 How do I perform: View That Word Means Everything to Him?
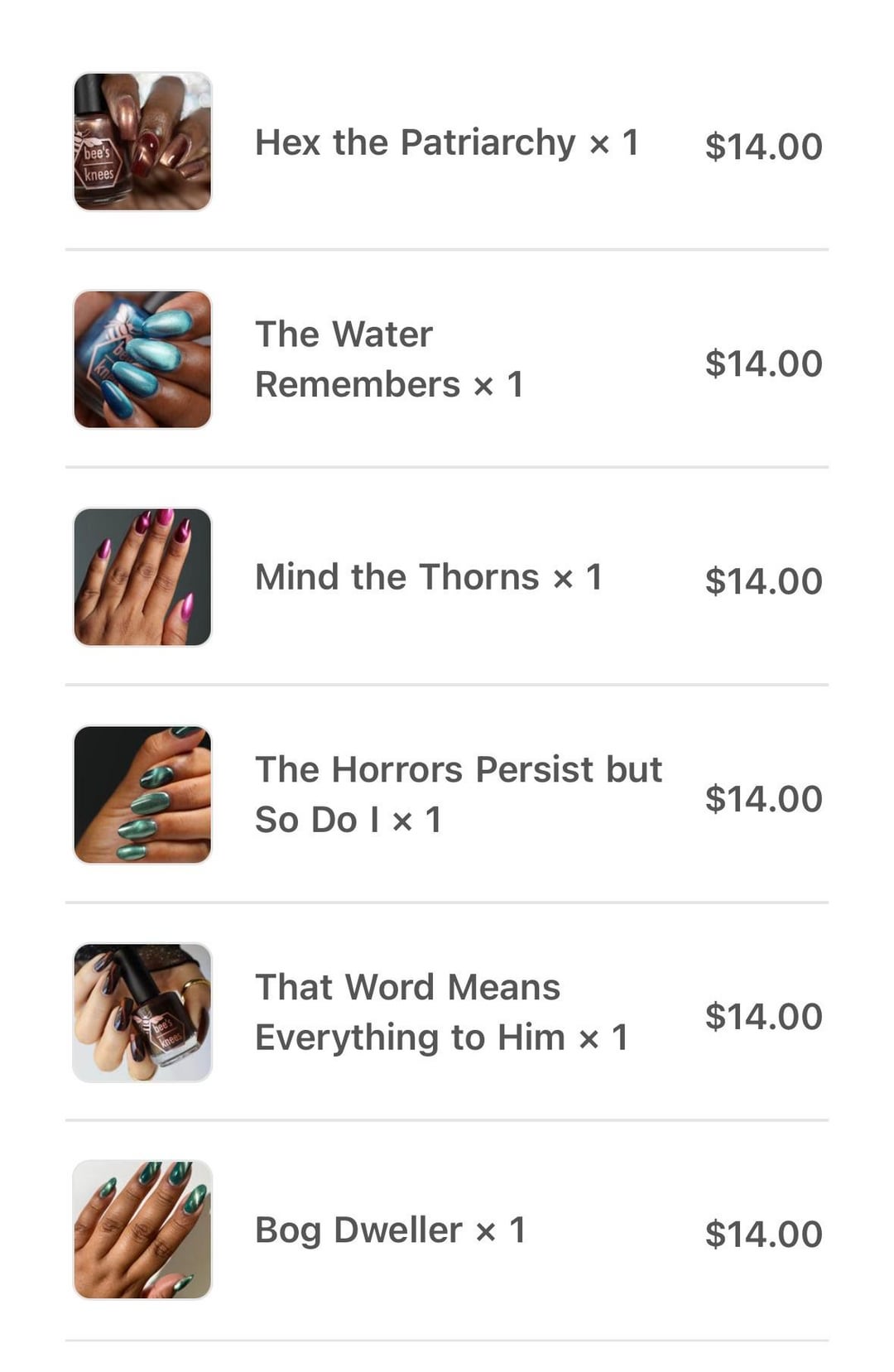[x=440, y=1012]
